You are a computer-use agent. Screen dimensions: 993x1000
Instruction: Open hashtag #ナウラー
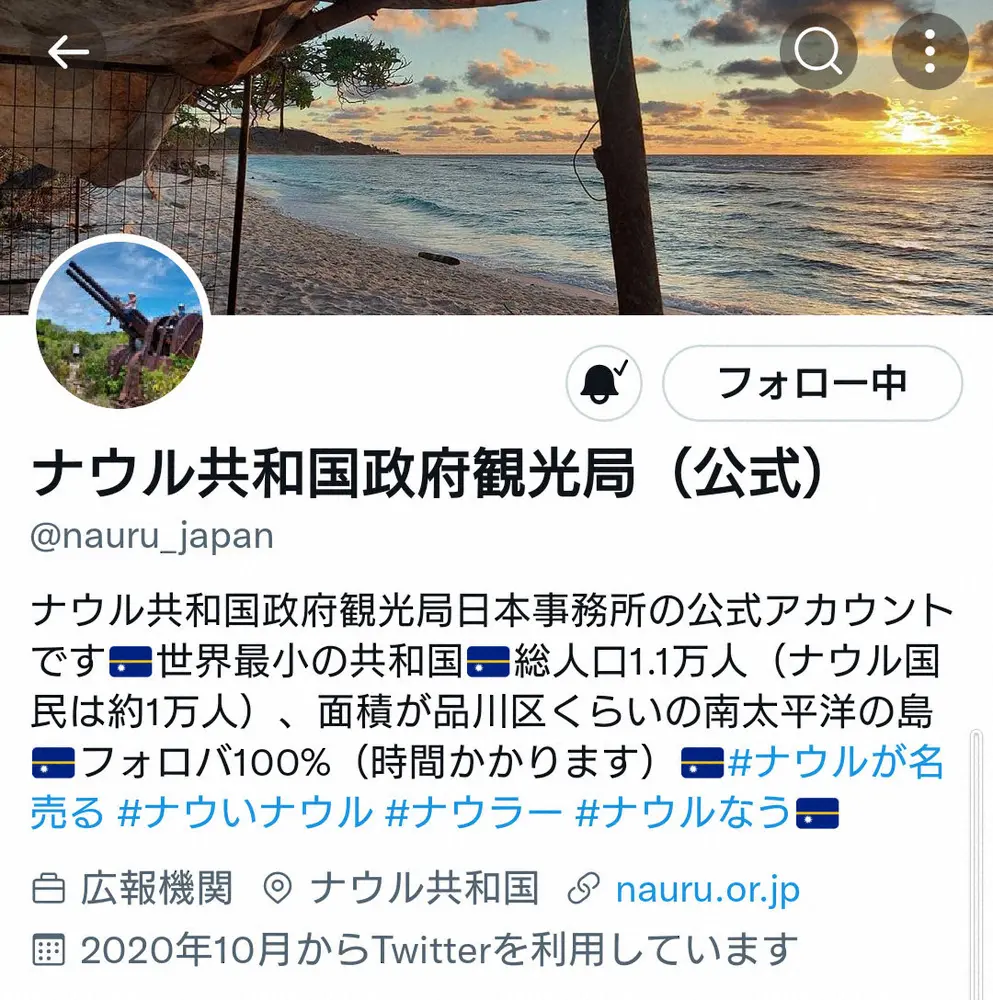(473, 813)
